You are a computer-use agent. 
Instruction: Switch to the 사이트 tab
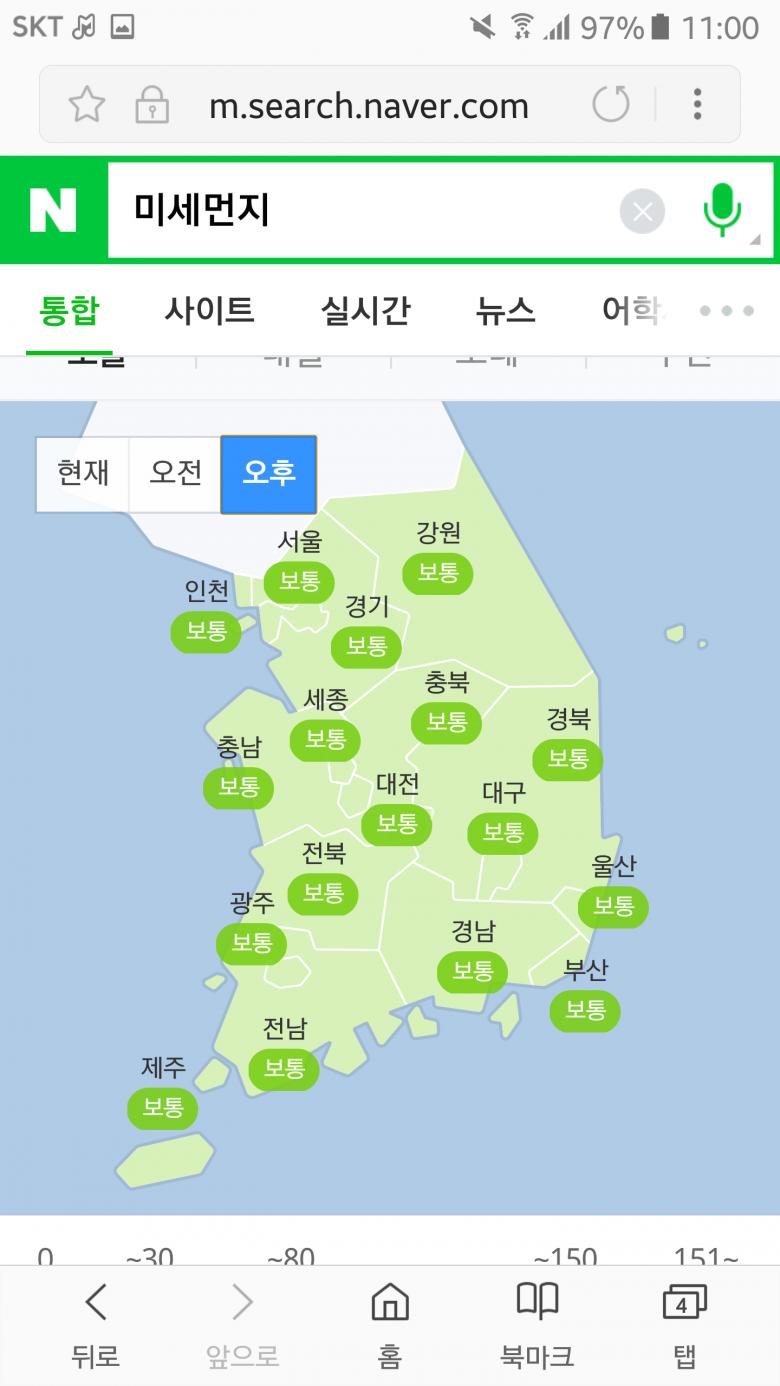pyautogui.click(x=209, y=311)
